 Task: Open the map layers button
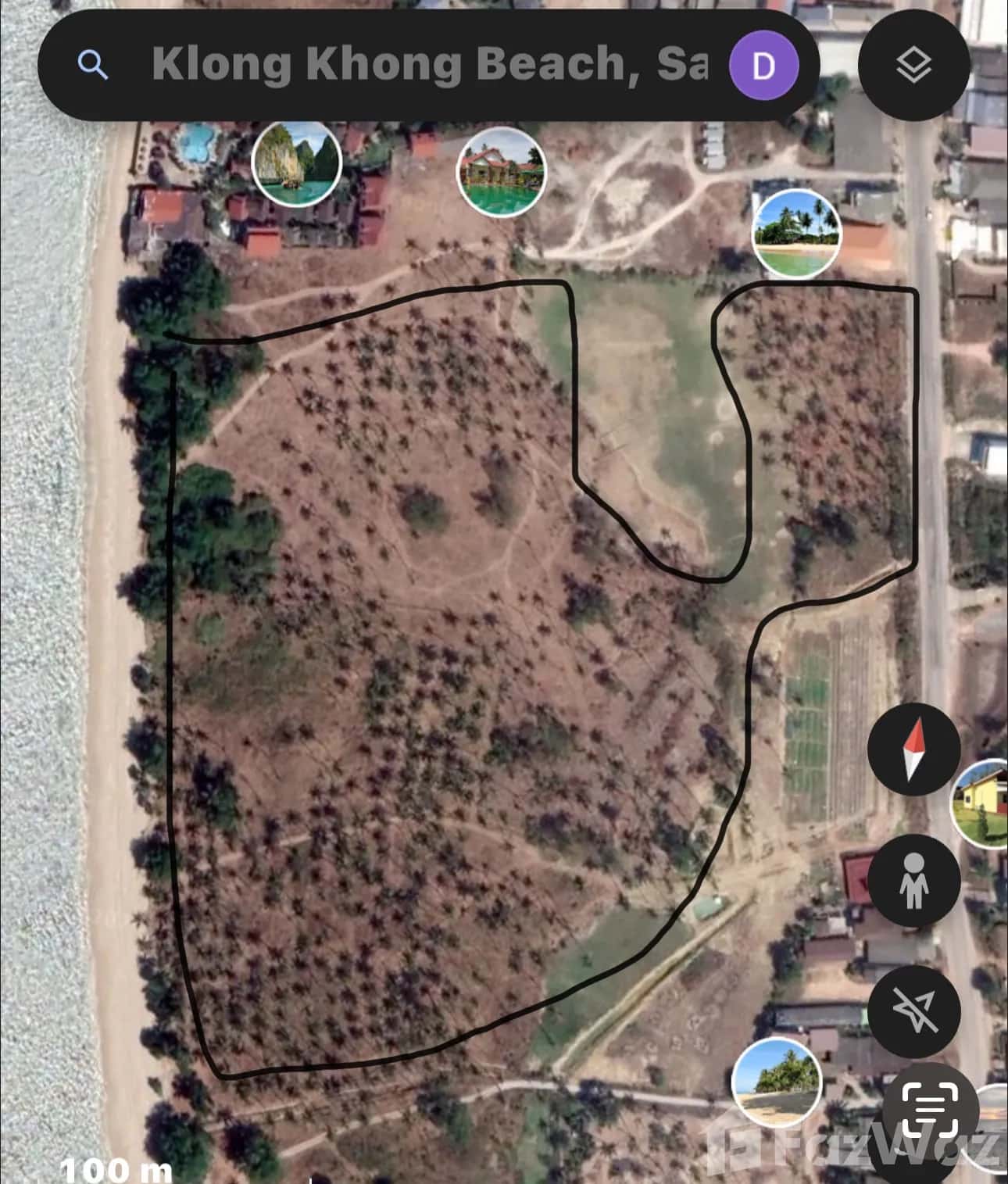(913, 65)
